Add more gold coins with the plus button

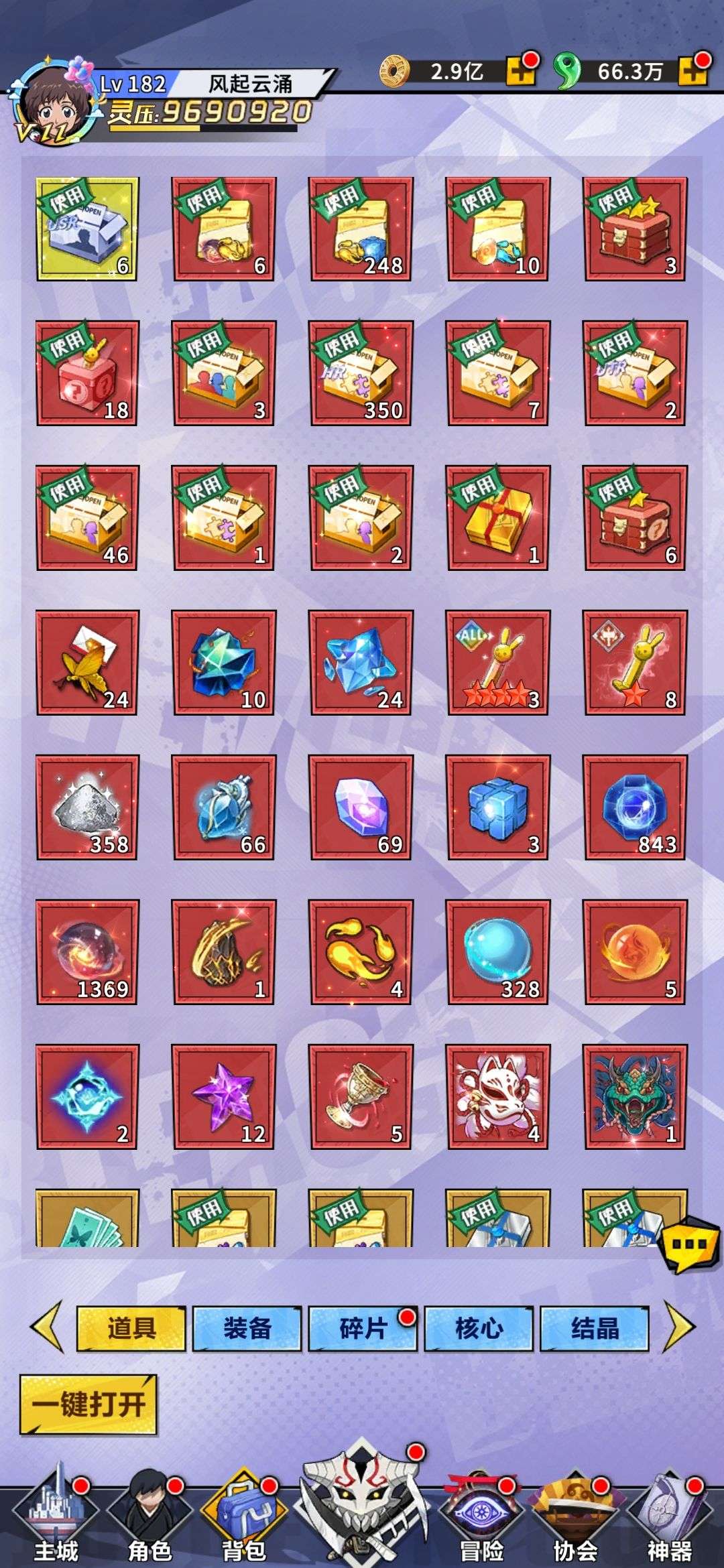[x=521, y=70]
